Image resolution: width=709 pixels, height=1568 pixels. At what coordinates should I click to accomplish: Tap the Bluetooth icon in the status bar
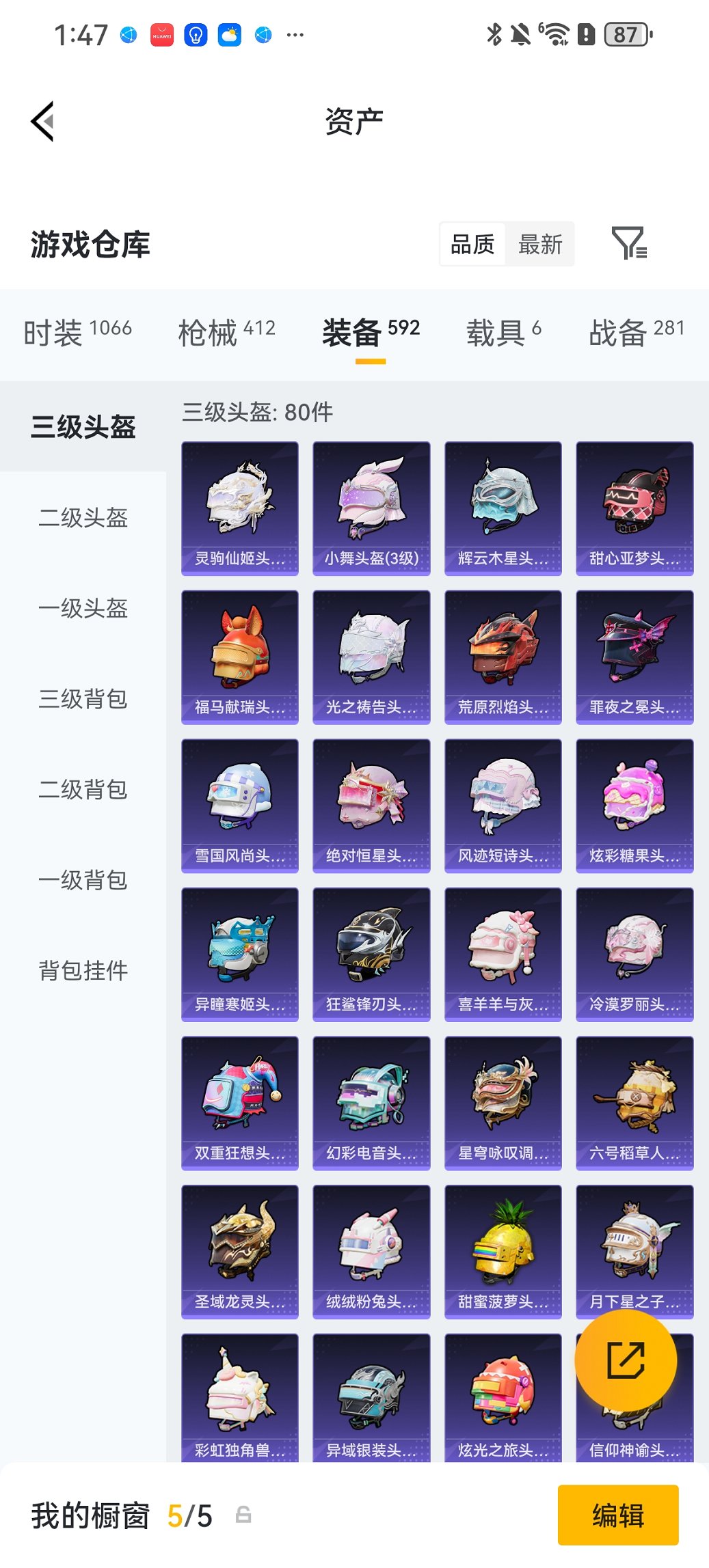[x=494, y=33]
